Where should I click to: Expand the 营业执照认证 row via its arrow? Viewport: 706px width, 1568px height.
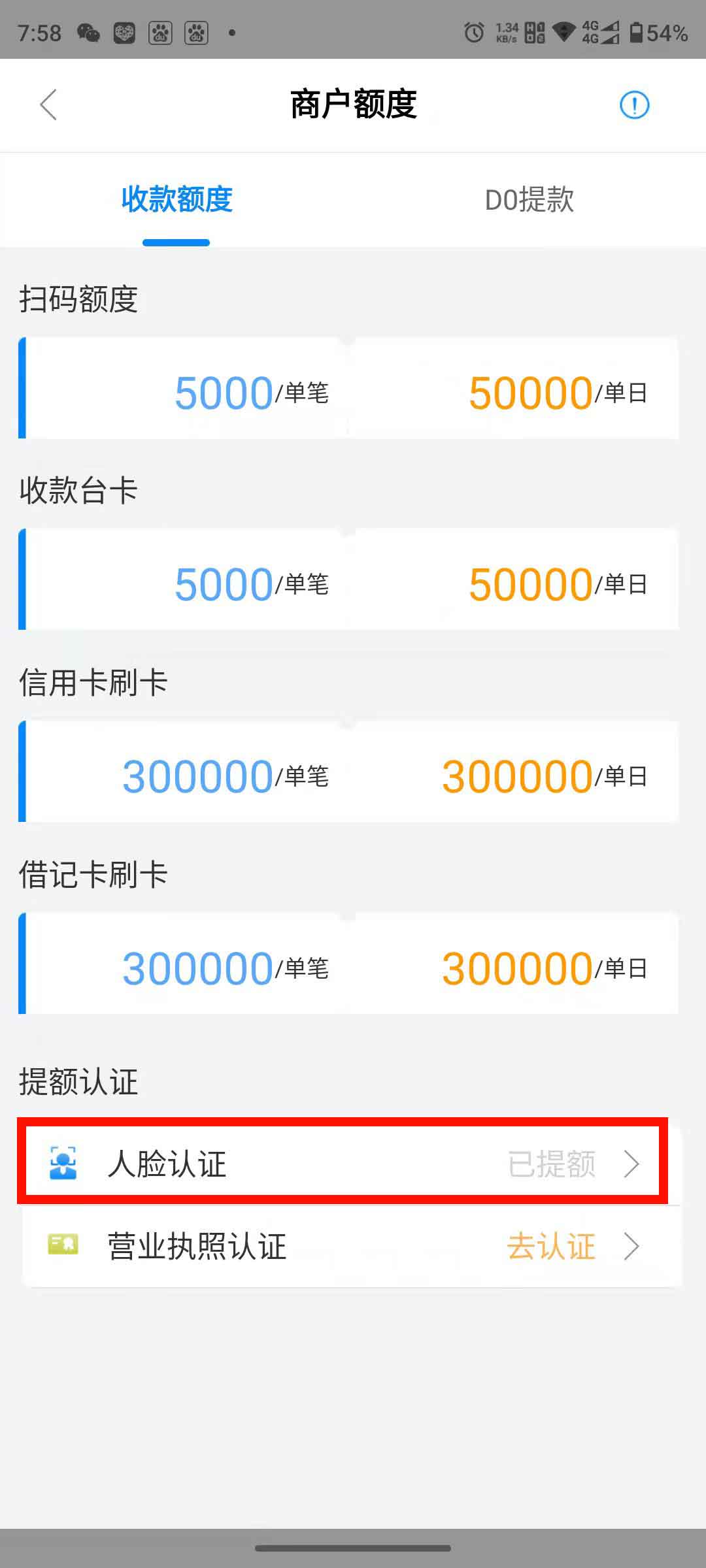tap(631, 1245)
